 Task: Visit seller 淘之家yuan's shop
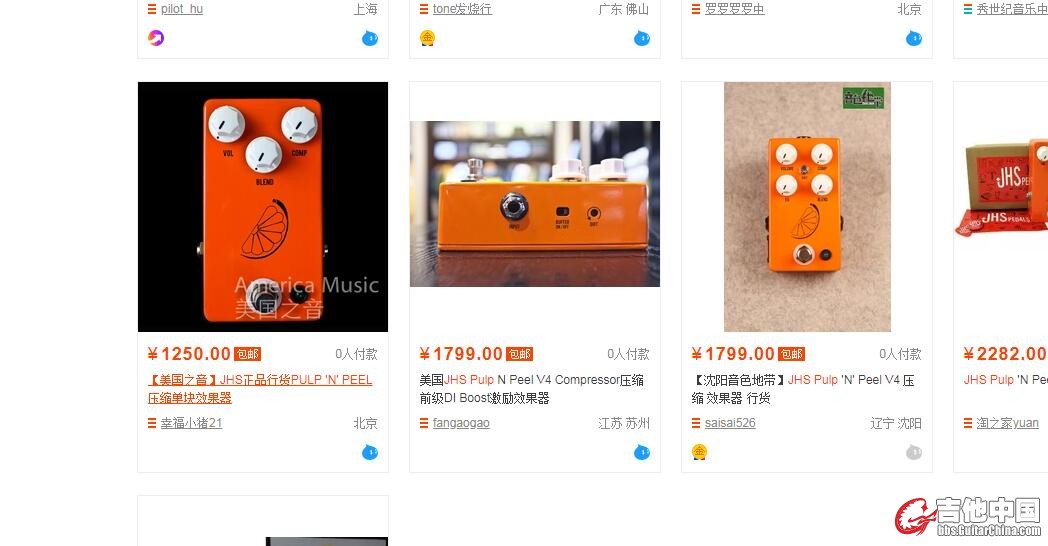(1007, 423)
